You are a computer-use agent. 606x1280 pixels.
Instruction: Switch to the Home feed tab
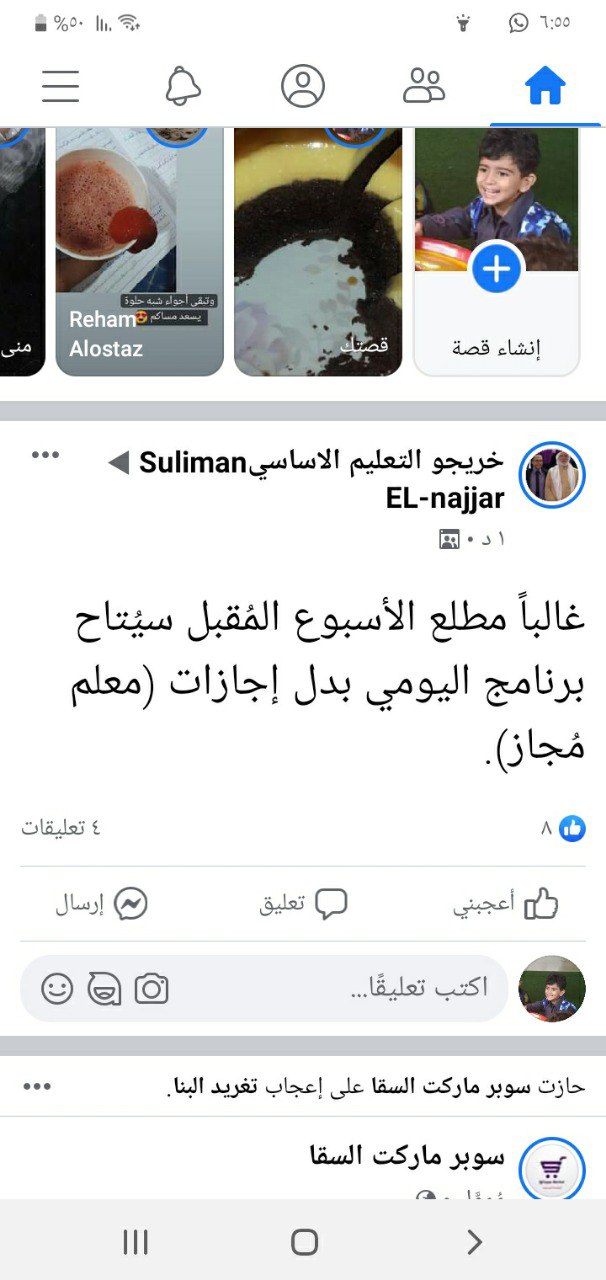545,87
